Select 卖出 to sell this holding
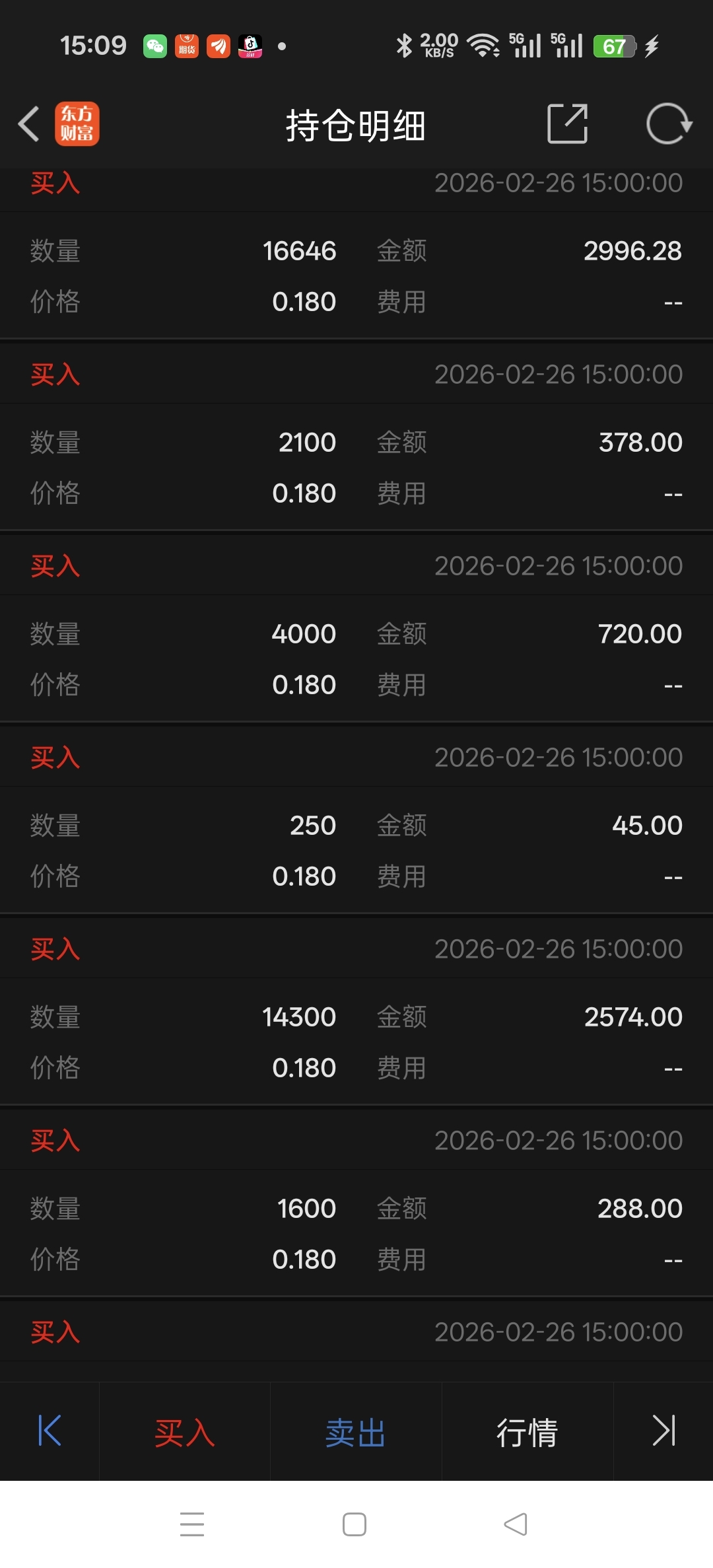 point(356,1433)
